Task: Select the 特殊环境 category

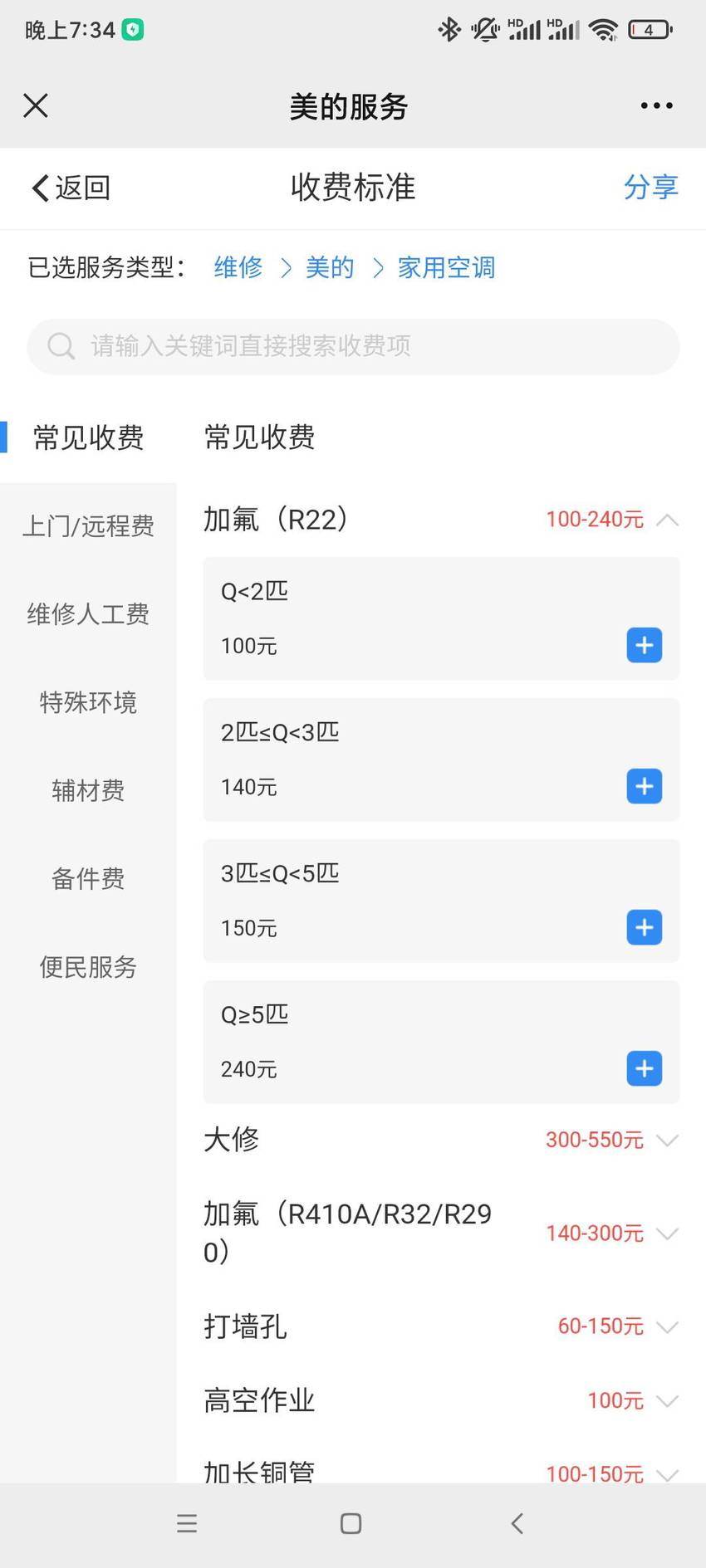Action: (88, 702)
